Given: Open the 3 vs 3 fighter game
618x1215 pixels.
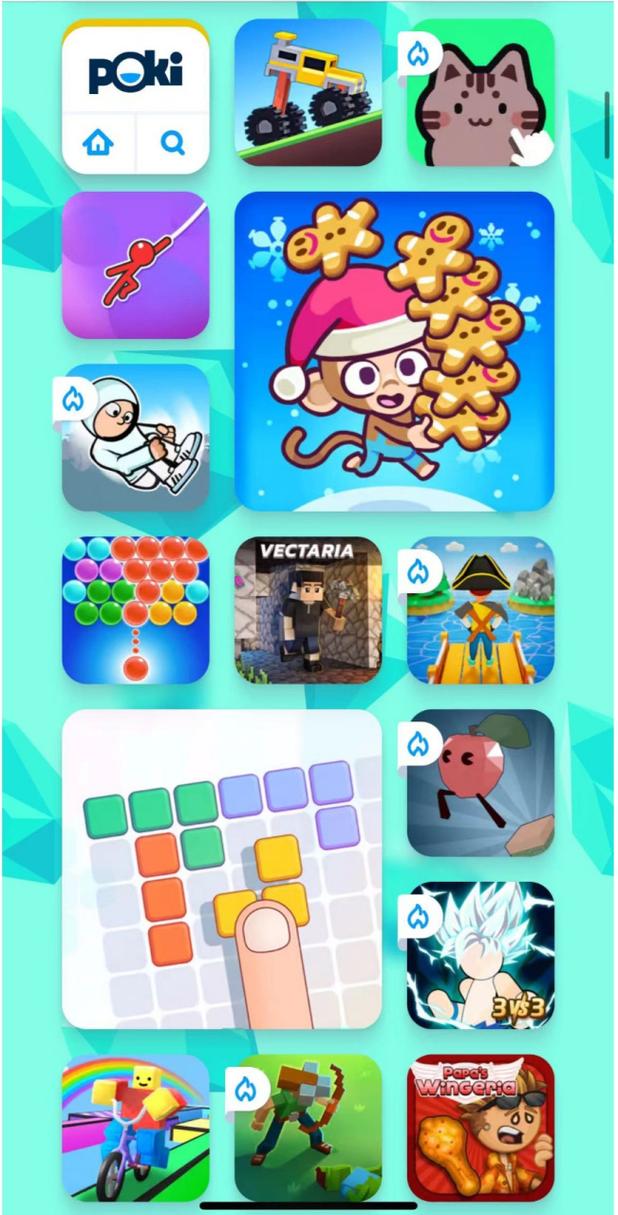Looking at the screenshot, I should [481, 955].
